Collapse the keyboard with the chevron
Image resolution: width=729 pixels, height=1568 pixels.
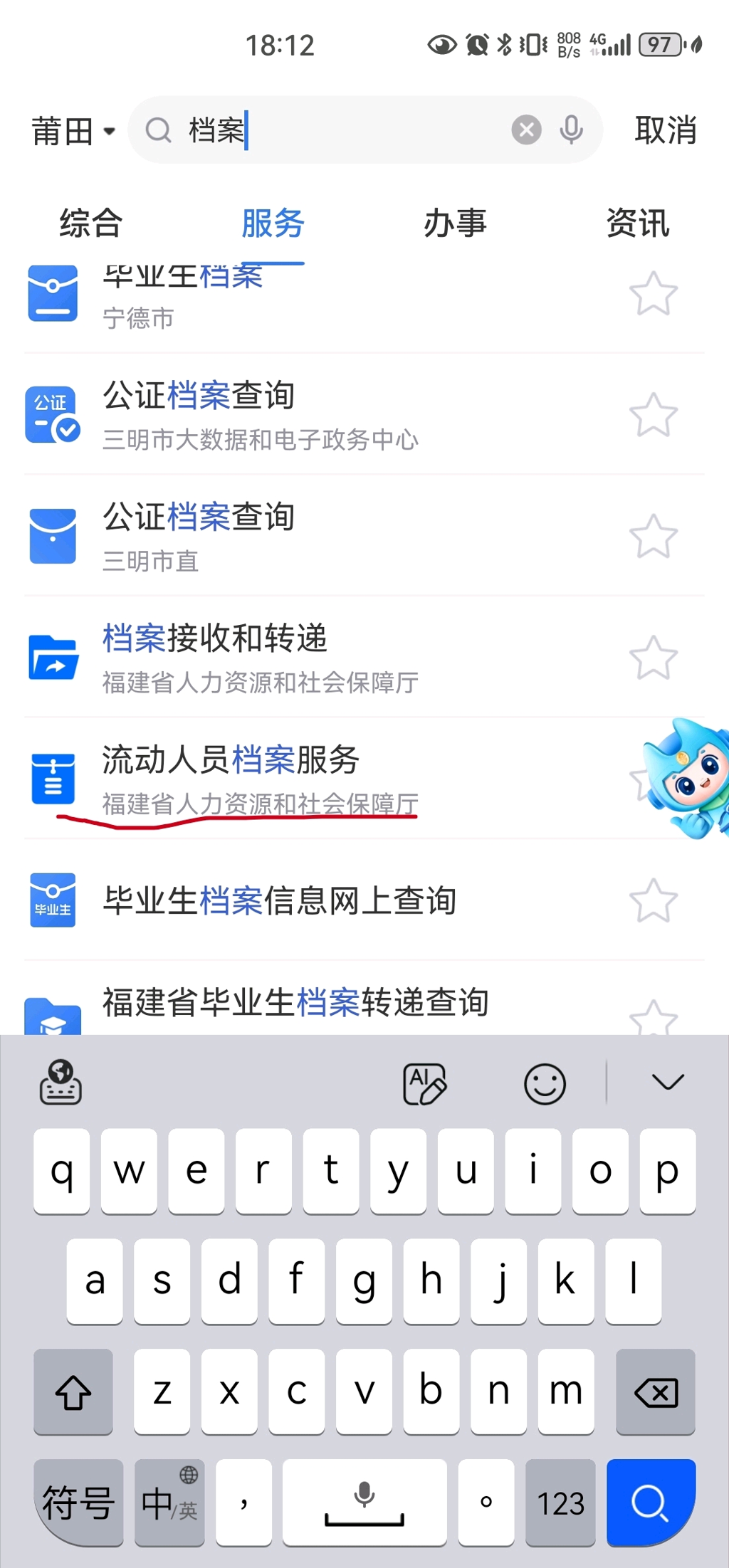tap(666, 1083)
